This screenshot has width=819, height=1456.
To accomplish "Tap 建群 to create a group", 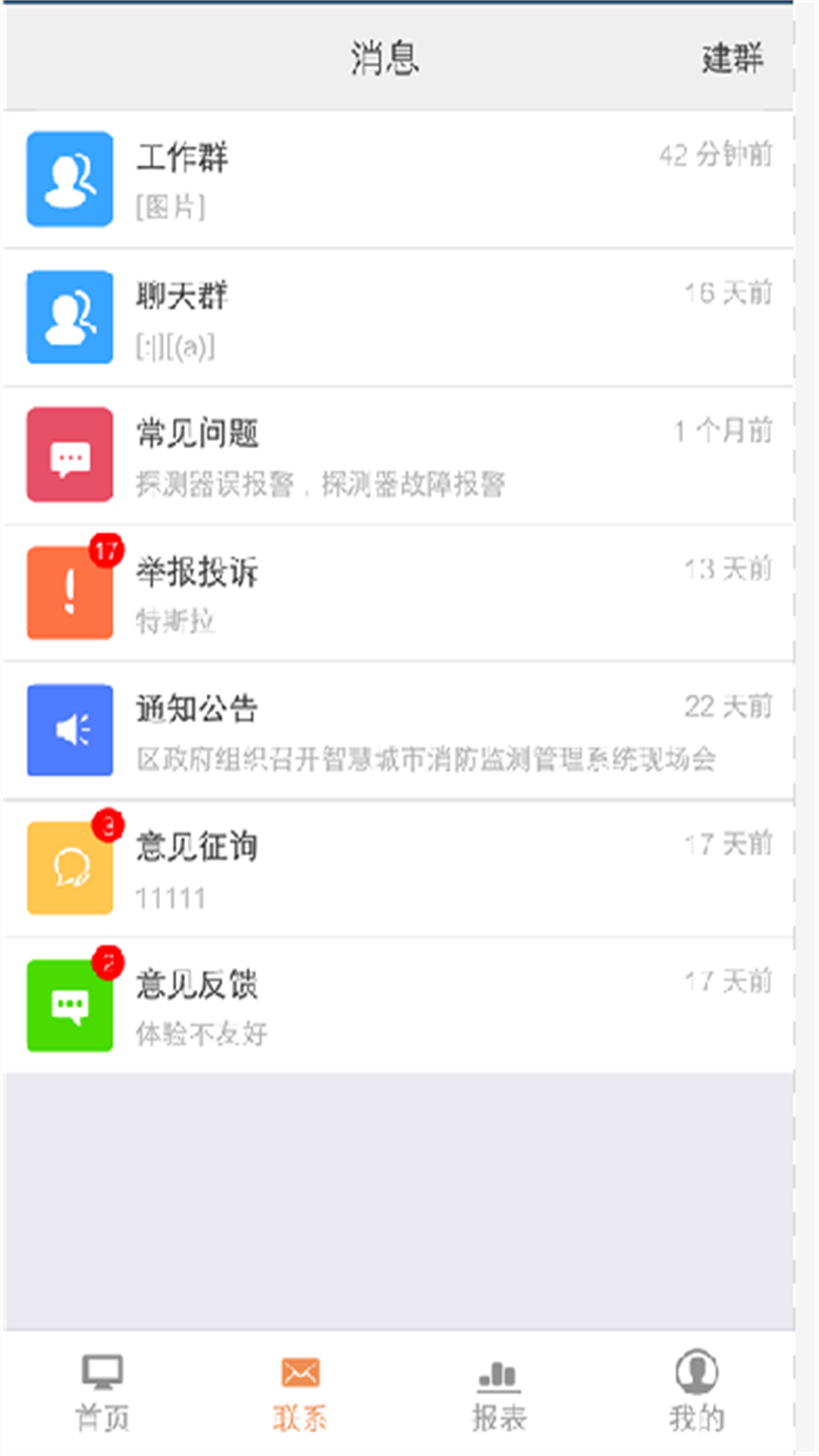I will 732,59.
